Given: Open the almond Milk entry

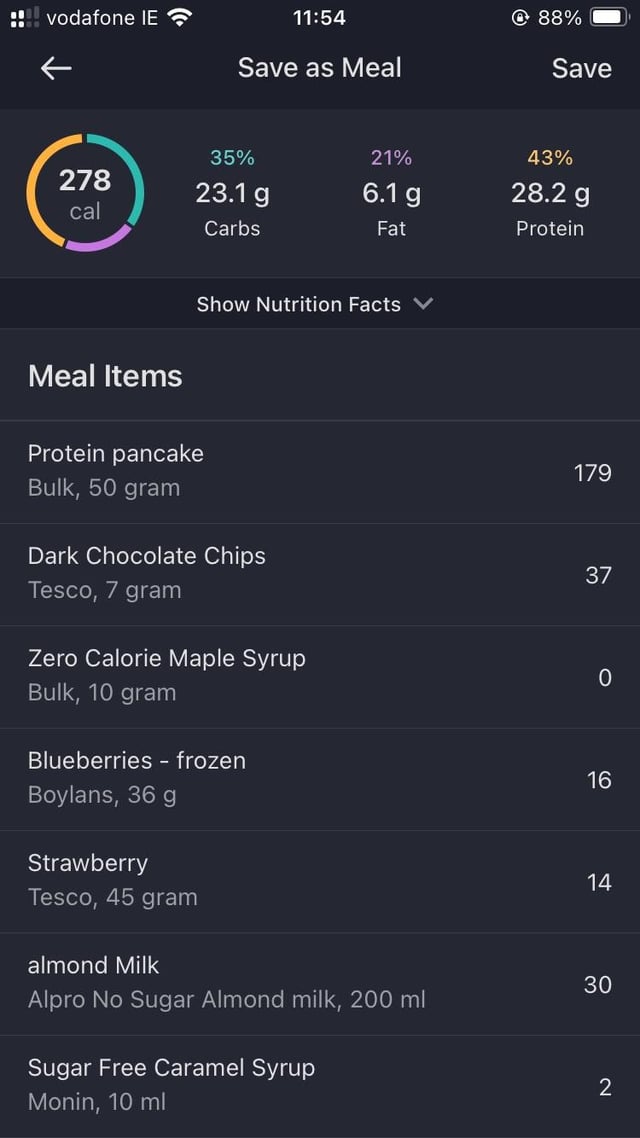Looking at the screenshot, I should (x=320, y=983).
